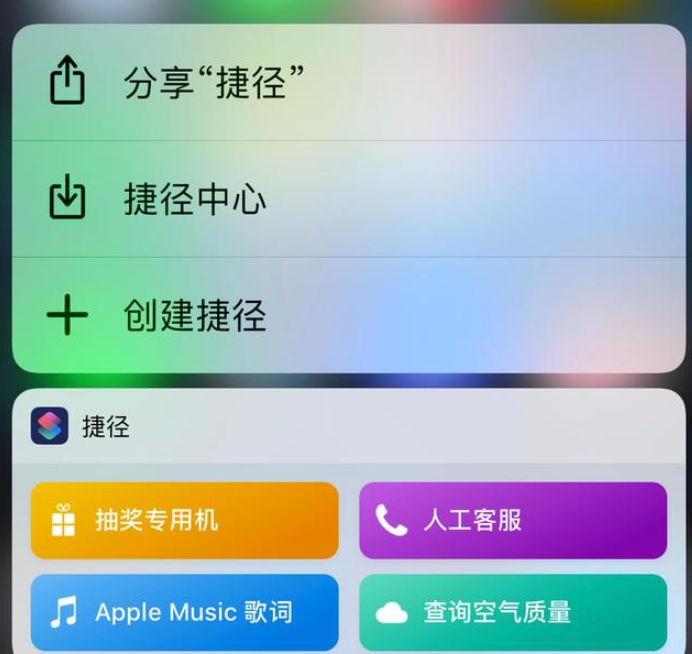Run the 抽奖专用机 shortcut
692x654 pixels.
pyautogui.click(x=185, y=520)
